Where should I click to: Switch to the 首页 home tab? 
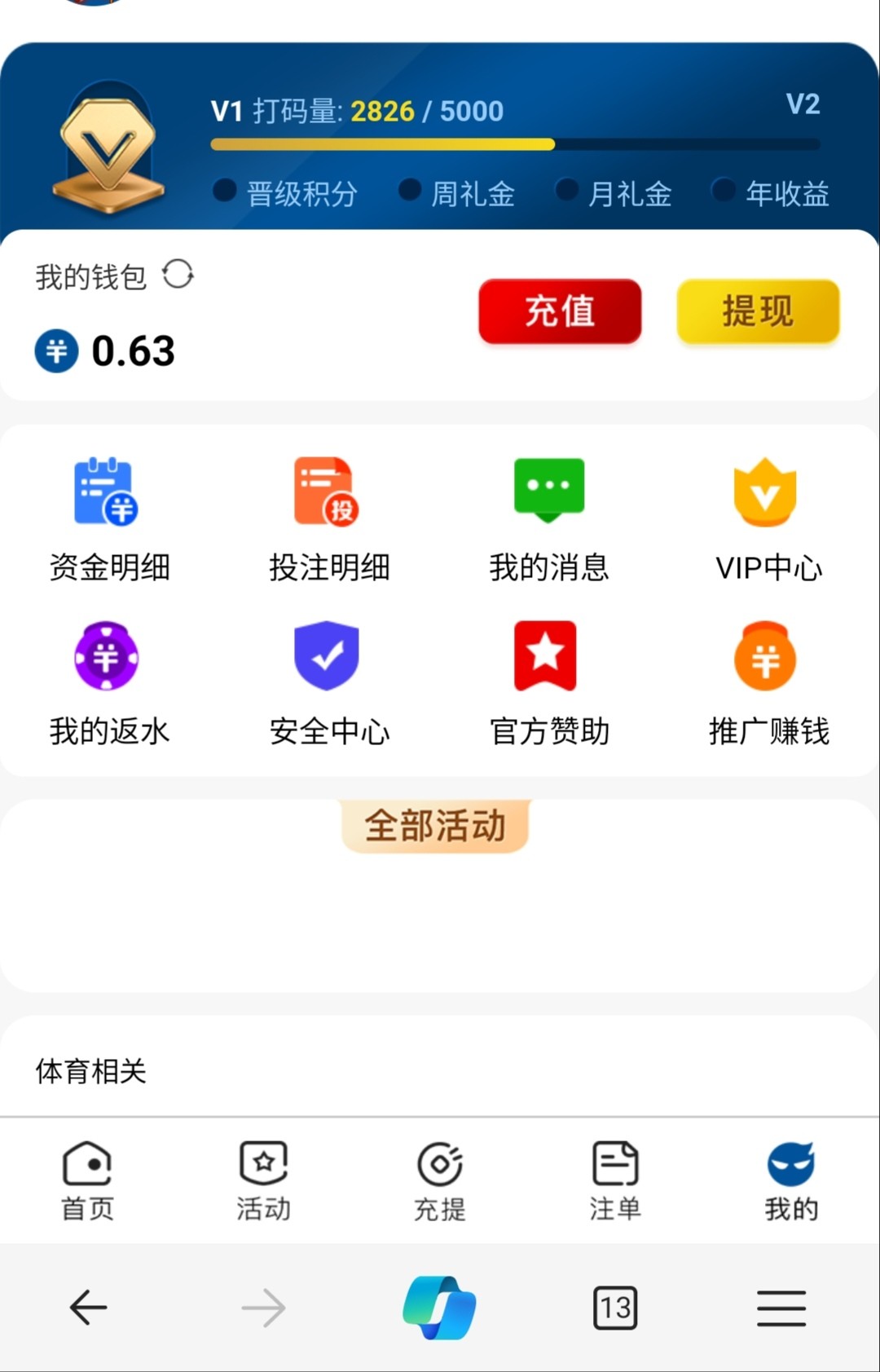pos(87,1180)
